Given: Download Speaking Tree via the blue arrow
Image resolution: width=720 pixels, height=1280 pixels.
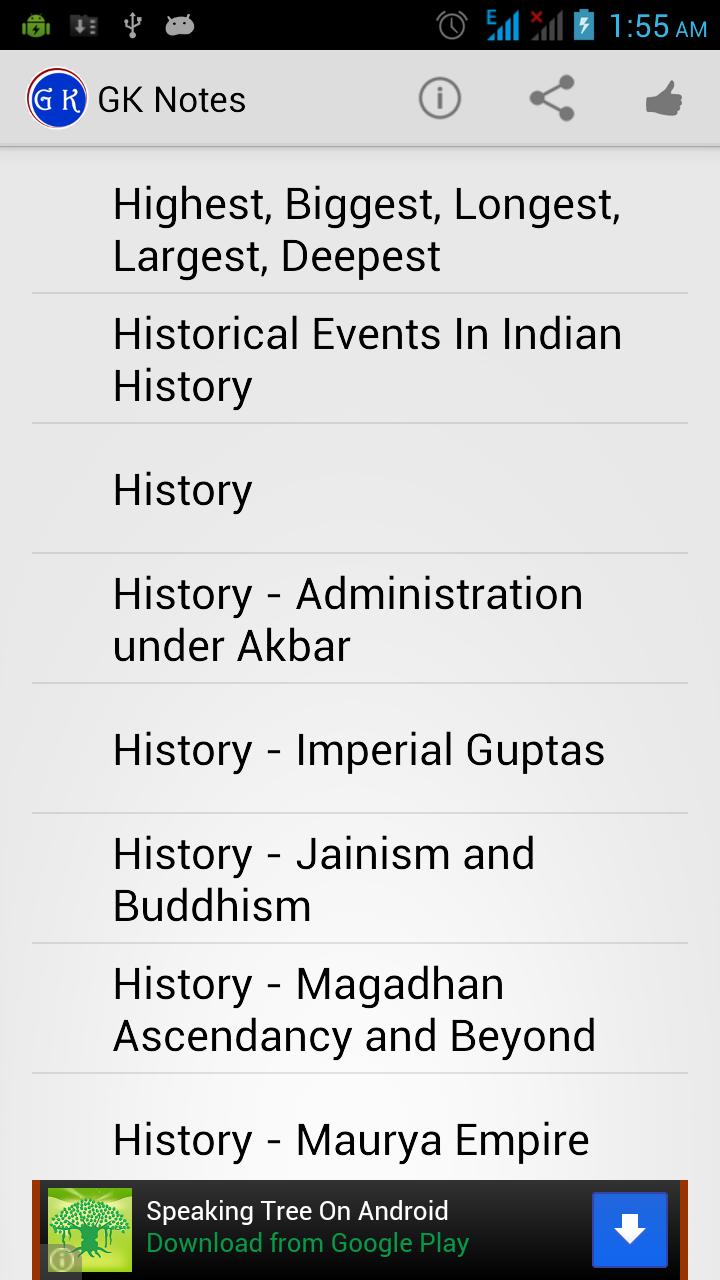Looking at the screenshot, I should pos(630,1230).
